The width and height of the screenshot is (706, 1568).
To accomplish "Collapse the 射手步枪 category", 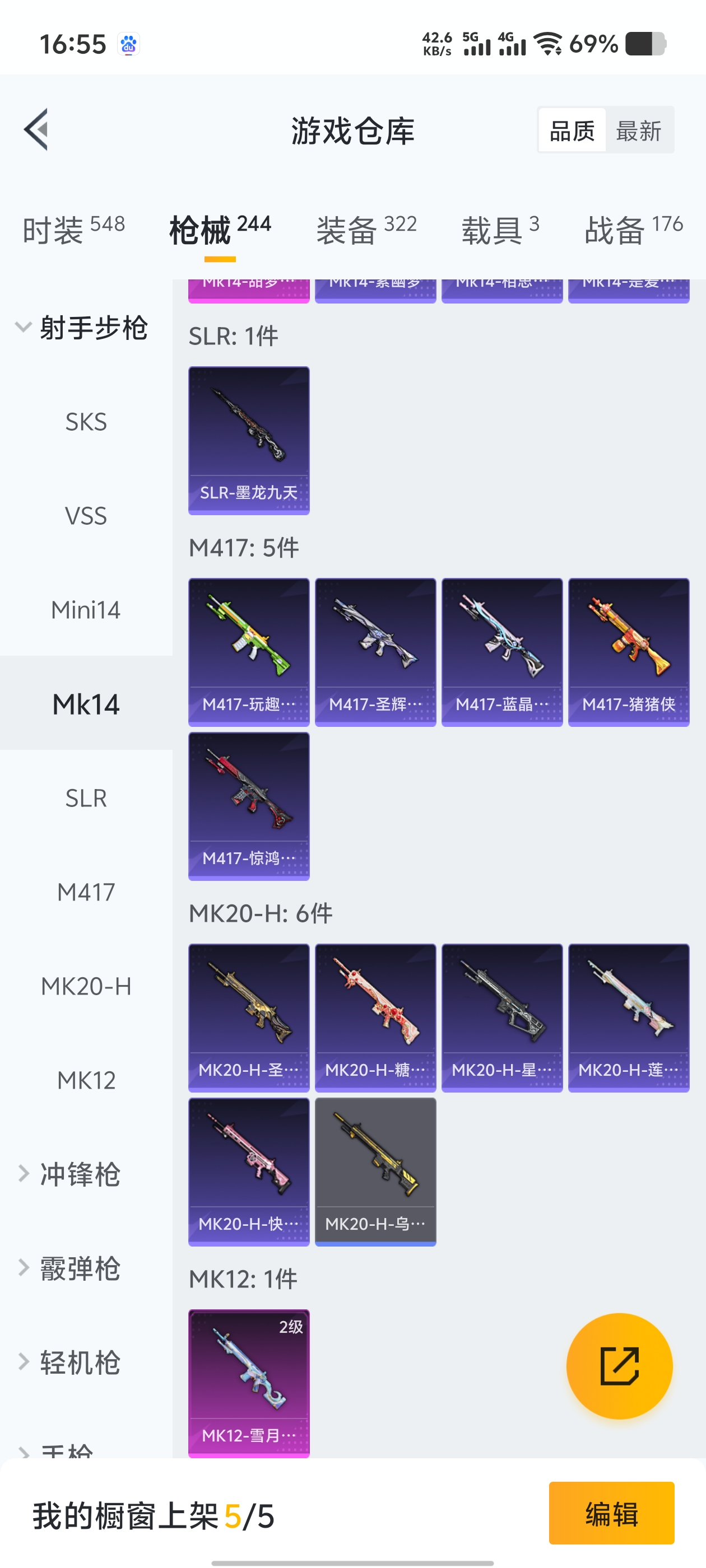I will [x=82, y=328].
